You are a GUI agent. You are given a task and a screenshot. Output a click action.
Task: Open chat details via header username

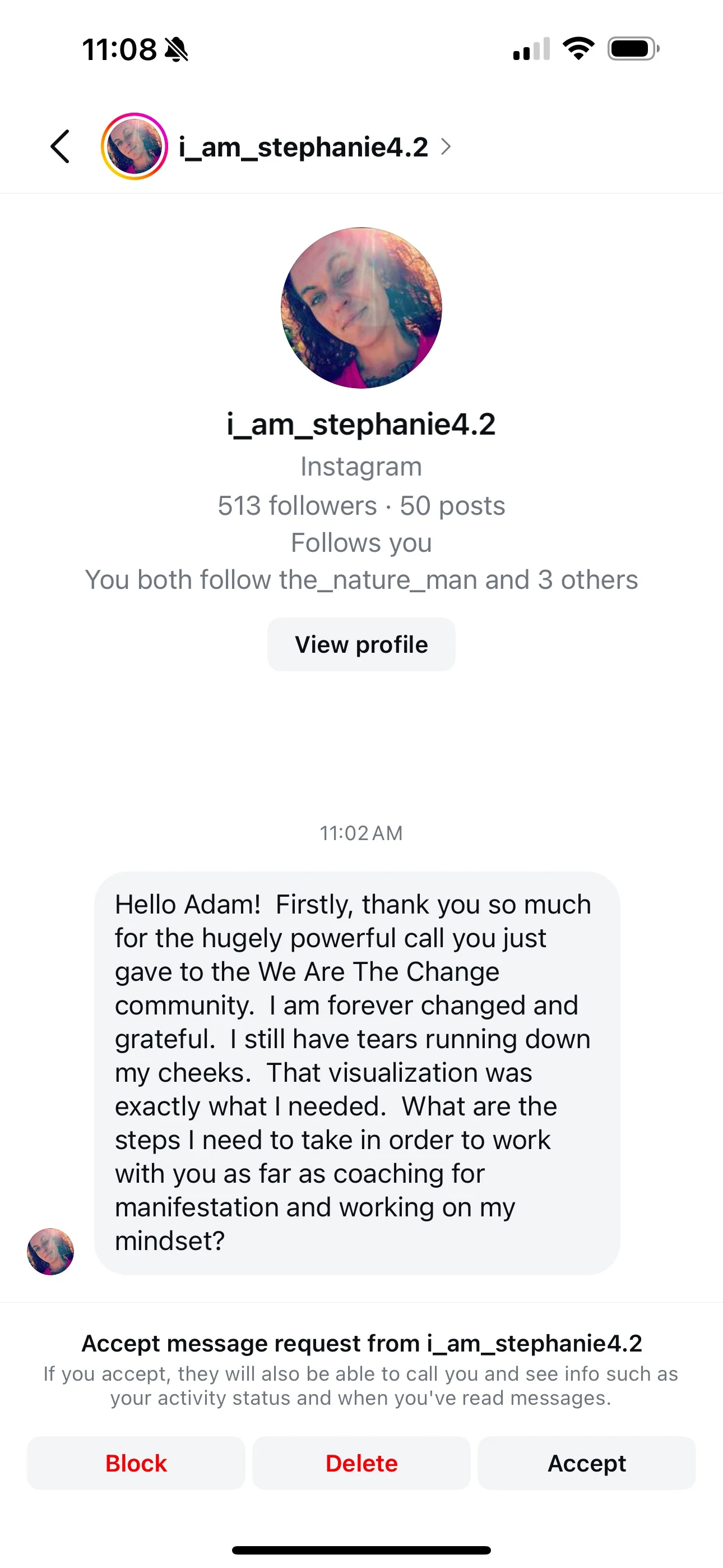tap(303, 147)
